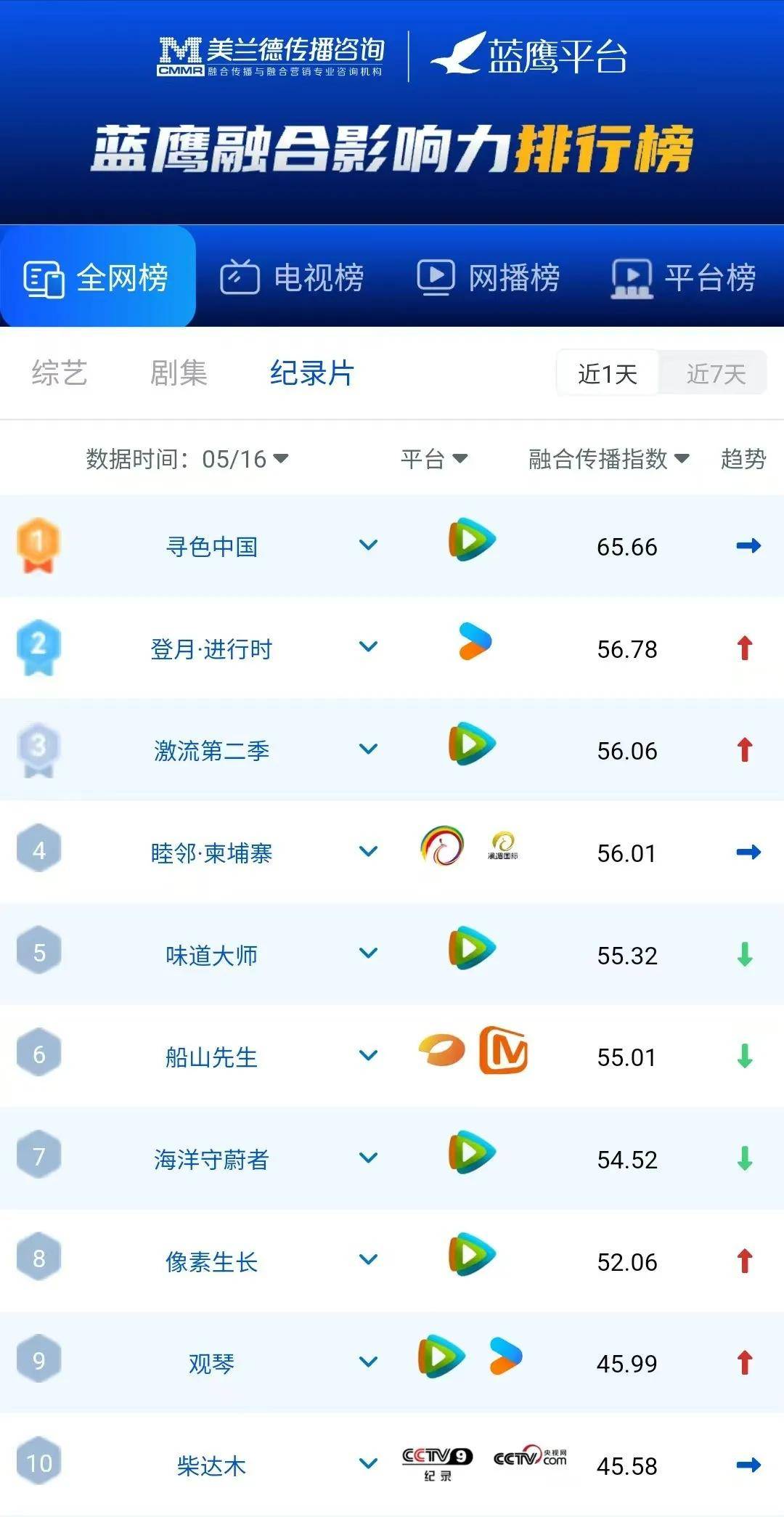Expand the 睦邻·柬埔寨 row
The width and height of the screenshot is (784, 1517).
(369, 852)
